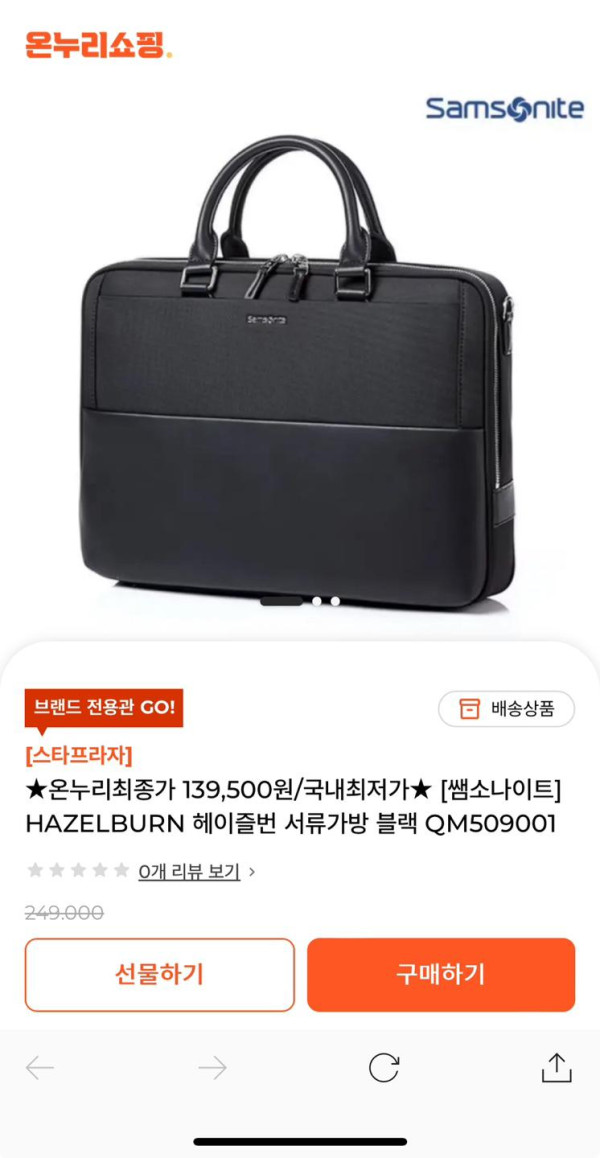Image resolution: width=600 pixels, height=1158 pixels.
Task: Open the 브랜드 전용관 GO! banner
Action: tap(104, 708)
